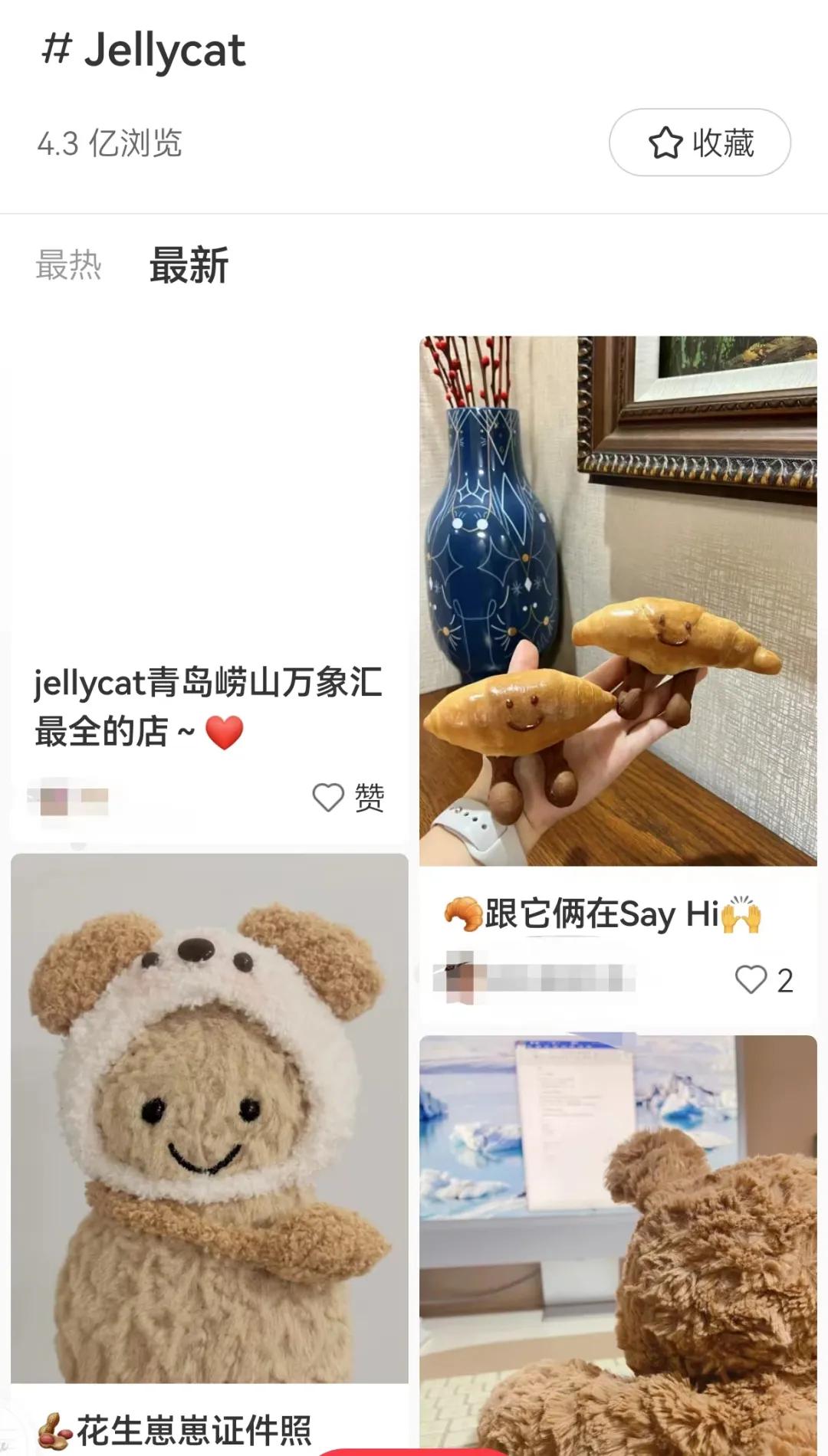Open the teddy bear facing monitor post
Image resolution: width=828 pixels, height=1456 pixels.
click(618, 1241)
